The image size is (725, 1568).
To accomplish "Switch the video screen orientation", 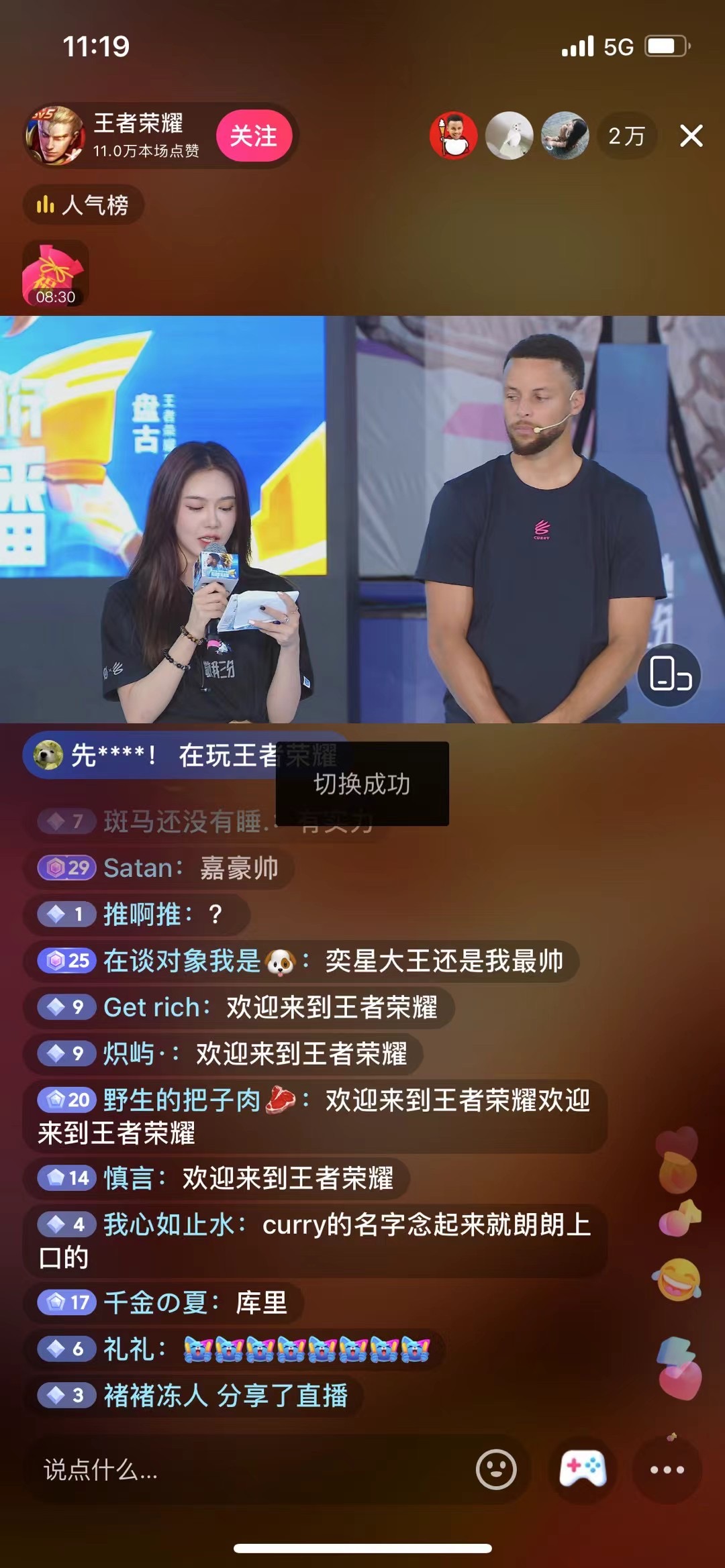I will (x=669, y=674).
